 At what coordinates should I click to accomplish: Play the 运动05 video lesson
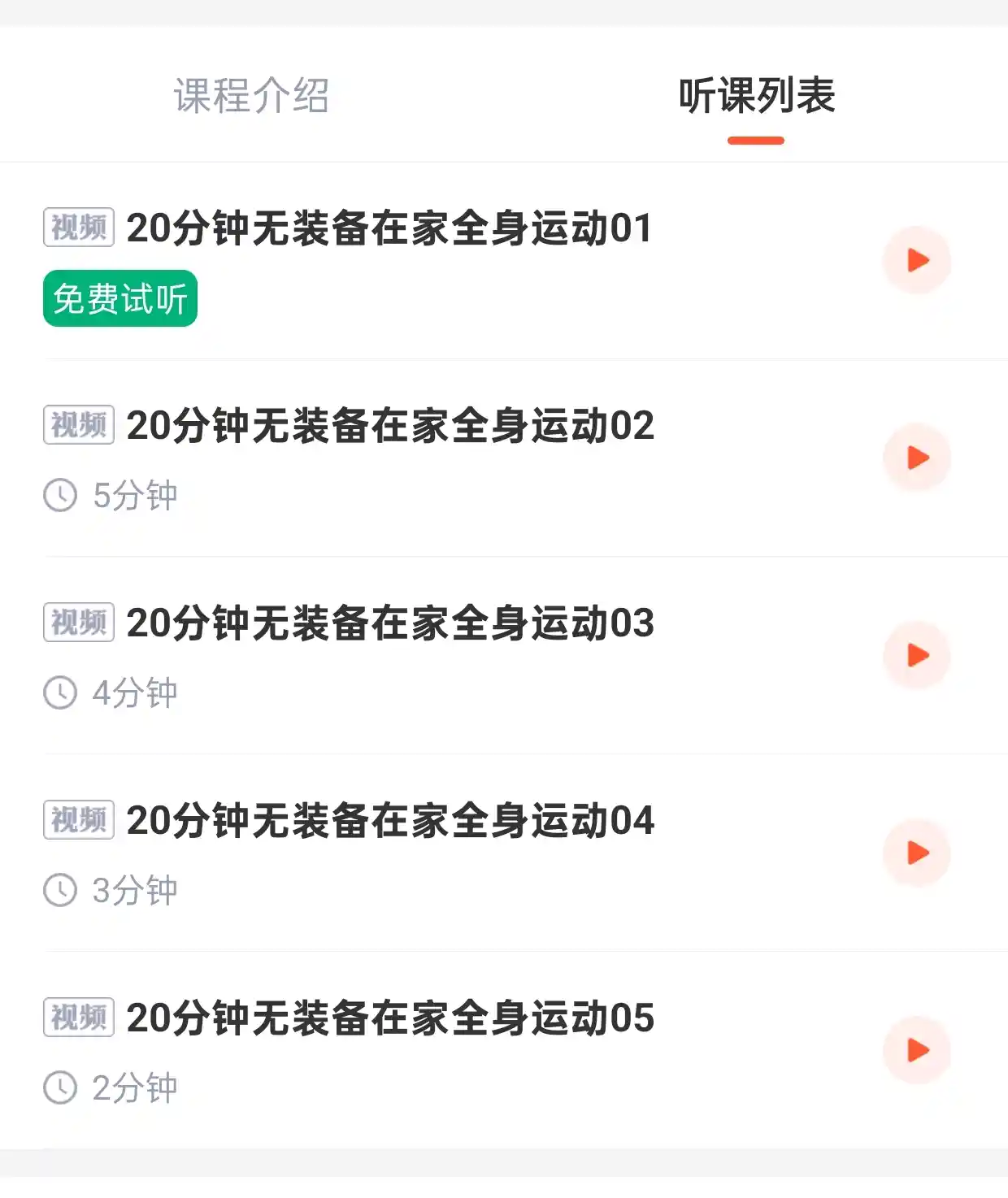click(x=917, y=1050)
